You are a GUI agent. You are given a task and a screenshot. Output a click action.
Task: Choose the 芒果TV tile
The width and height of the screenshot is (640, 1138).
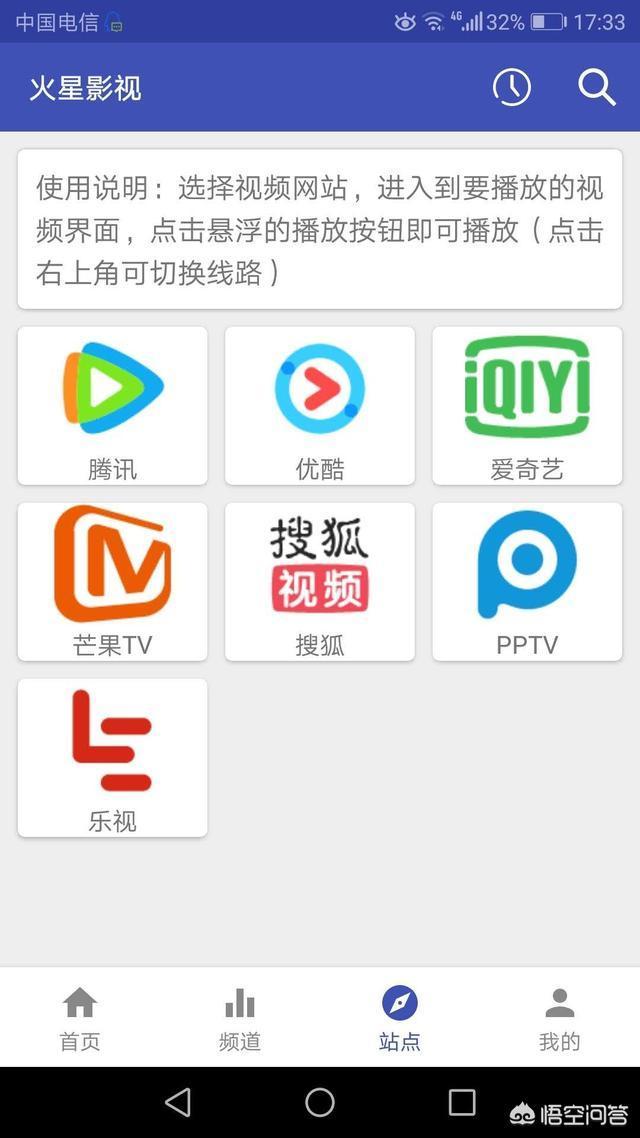click(x=112, y=581)
